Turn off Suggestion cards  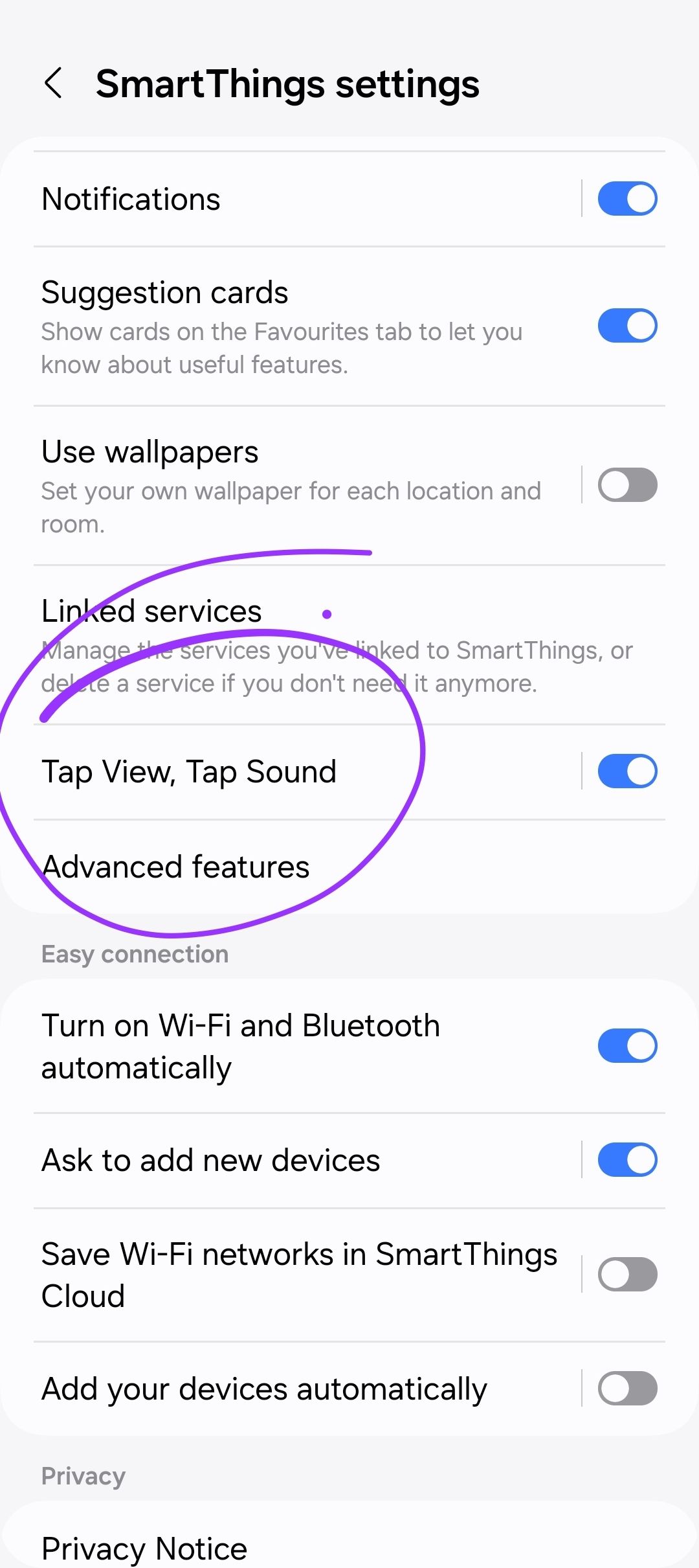pyautogui.click(x=625, y=326)
